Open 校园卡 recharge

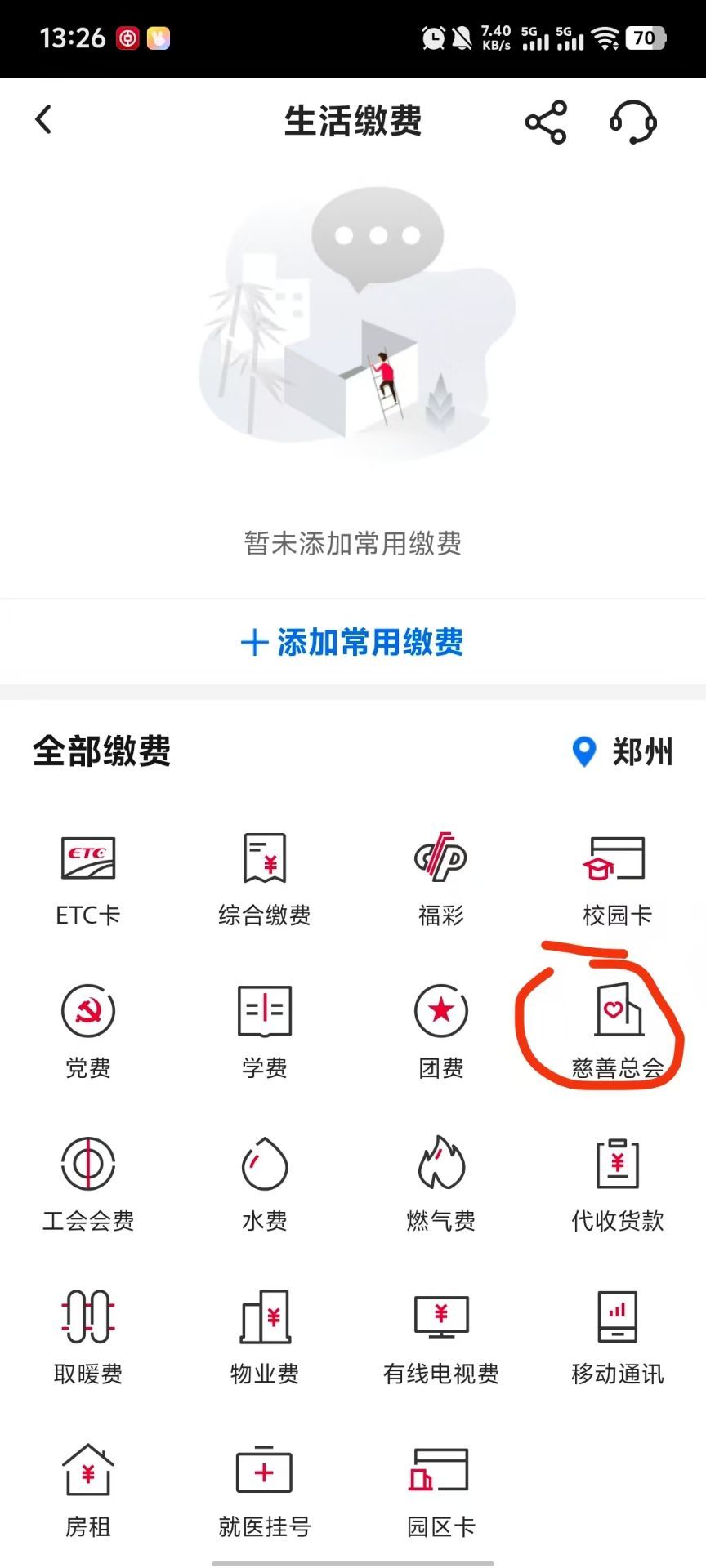tap(618, 879)
